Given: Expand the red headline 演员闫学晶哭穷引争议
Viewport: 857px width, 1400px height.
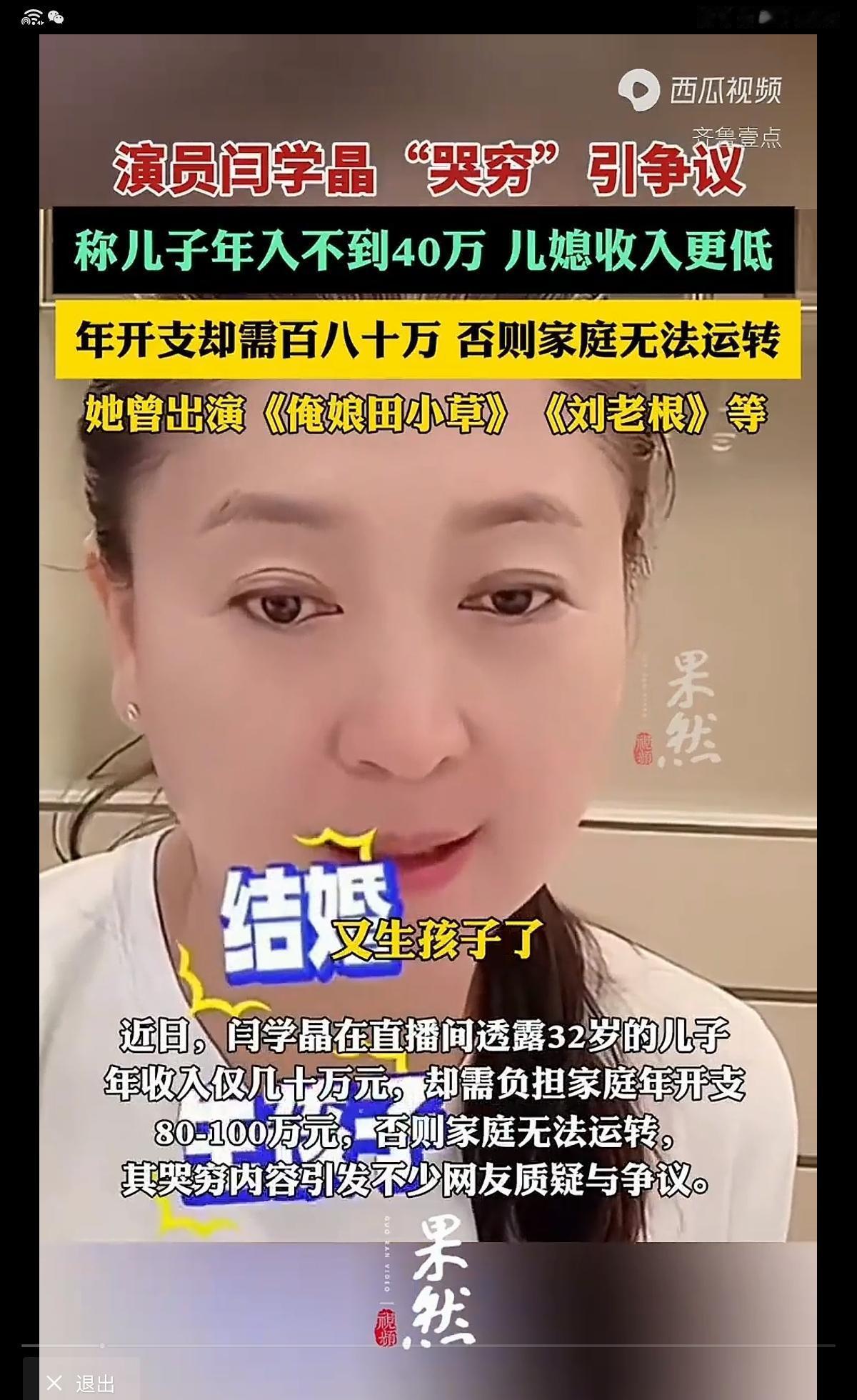Looking at the screenshot, I should coord(428,171).
